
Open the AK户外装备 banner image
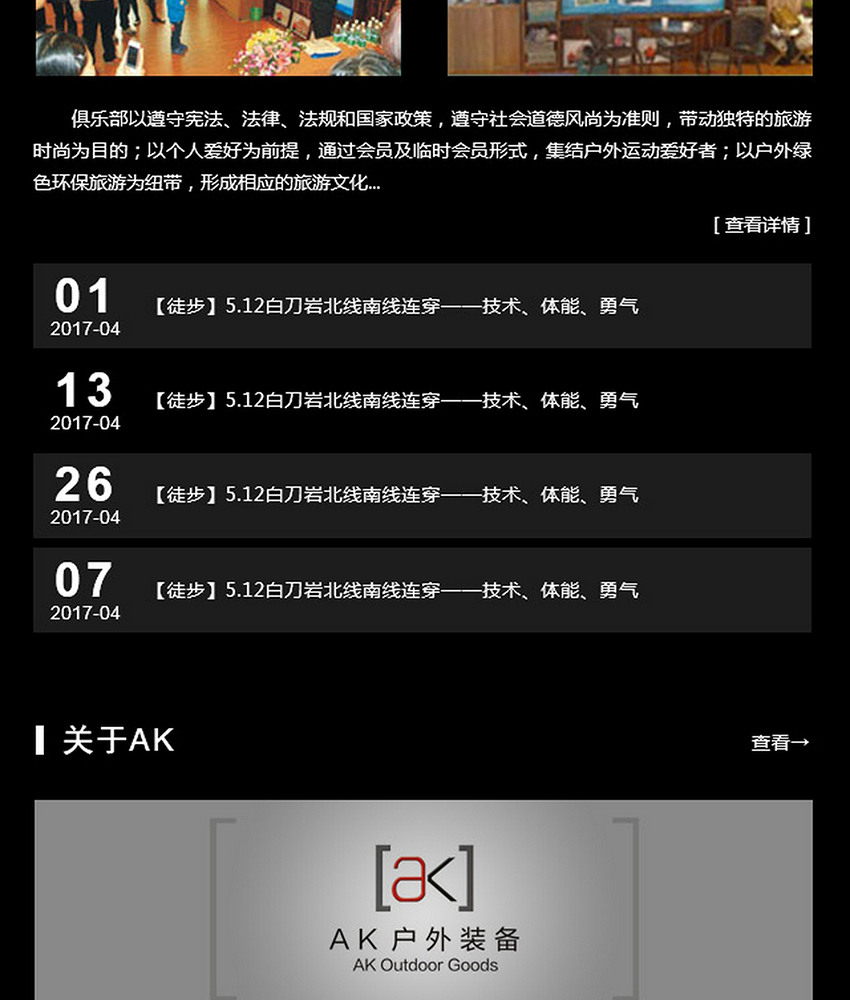424,900
